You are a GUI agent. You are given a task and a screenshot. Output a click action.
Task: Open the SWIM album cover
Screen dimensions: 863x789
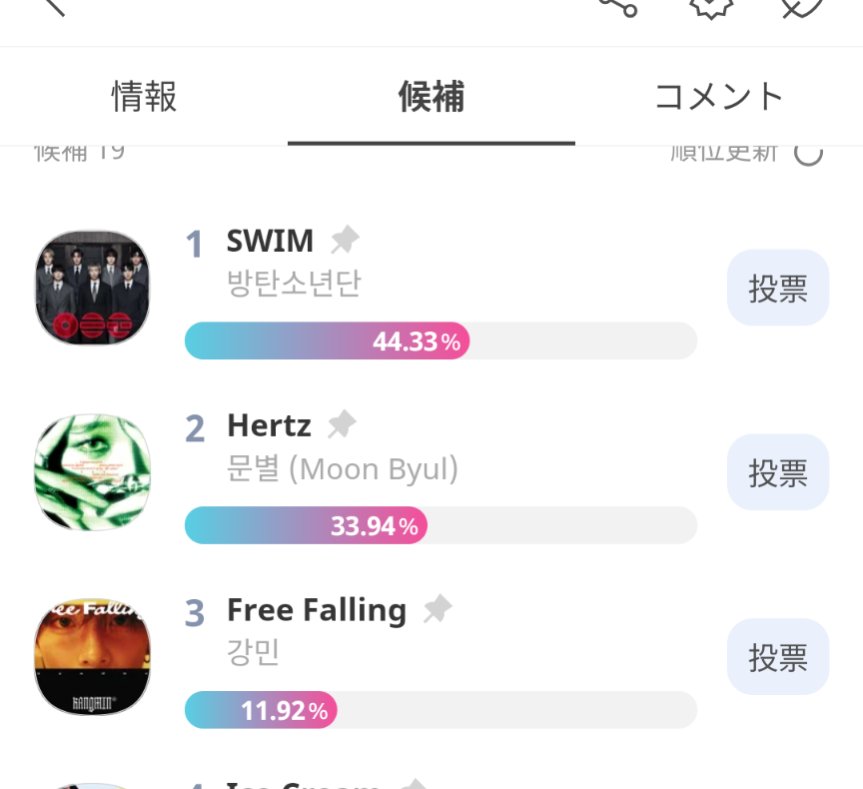point(92,288)
